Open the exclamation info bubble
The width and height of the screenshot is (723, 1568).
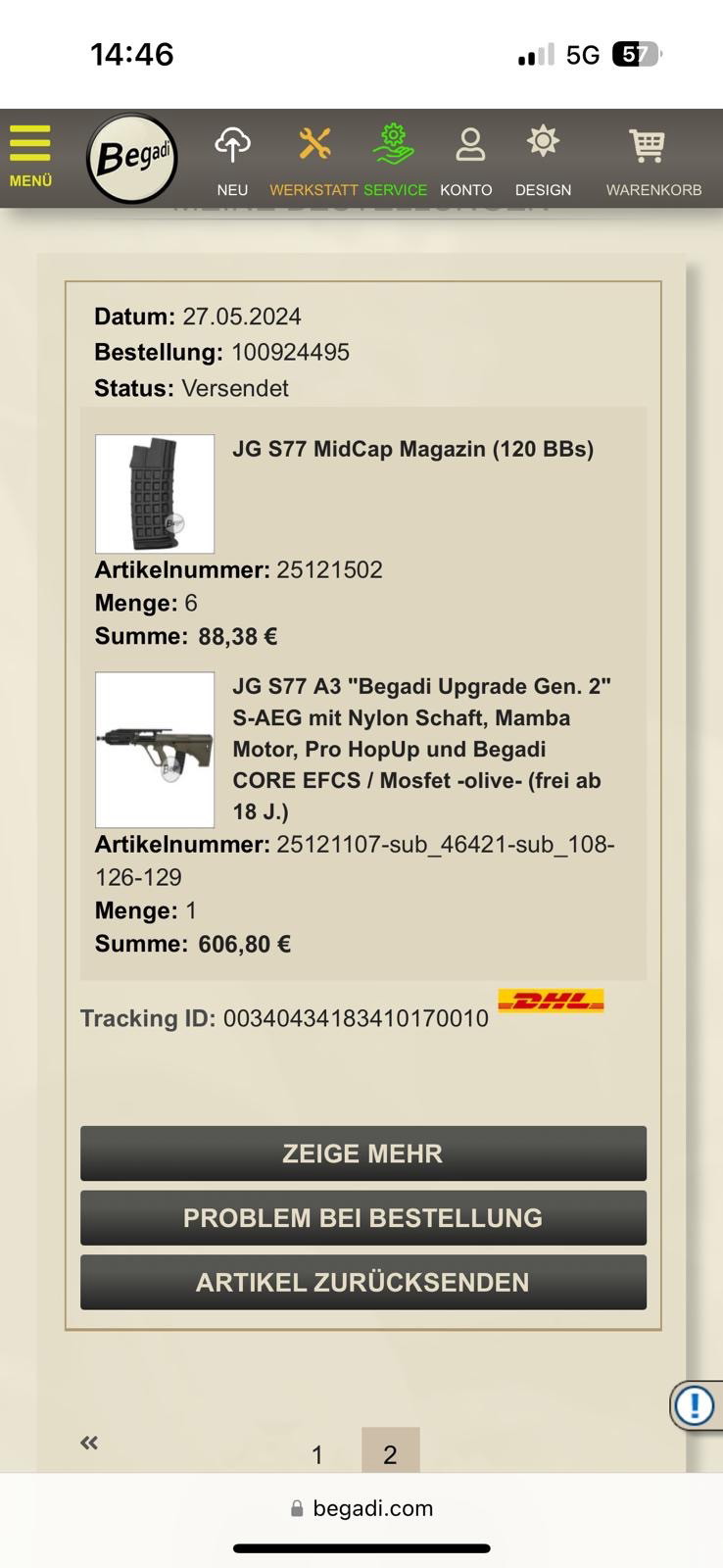click(x=696, y=1406)
